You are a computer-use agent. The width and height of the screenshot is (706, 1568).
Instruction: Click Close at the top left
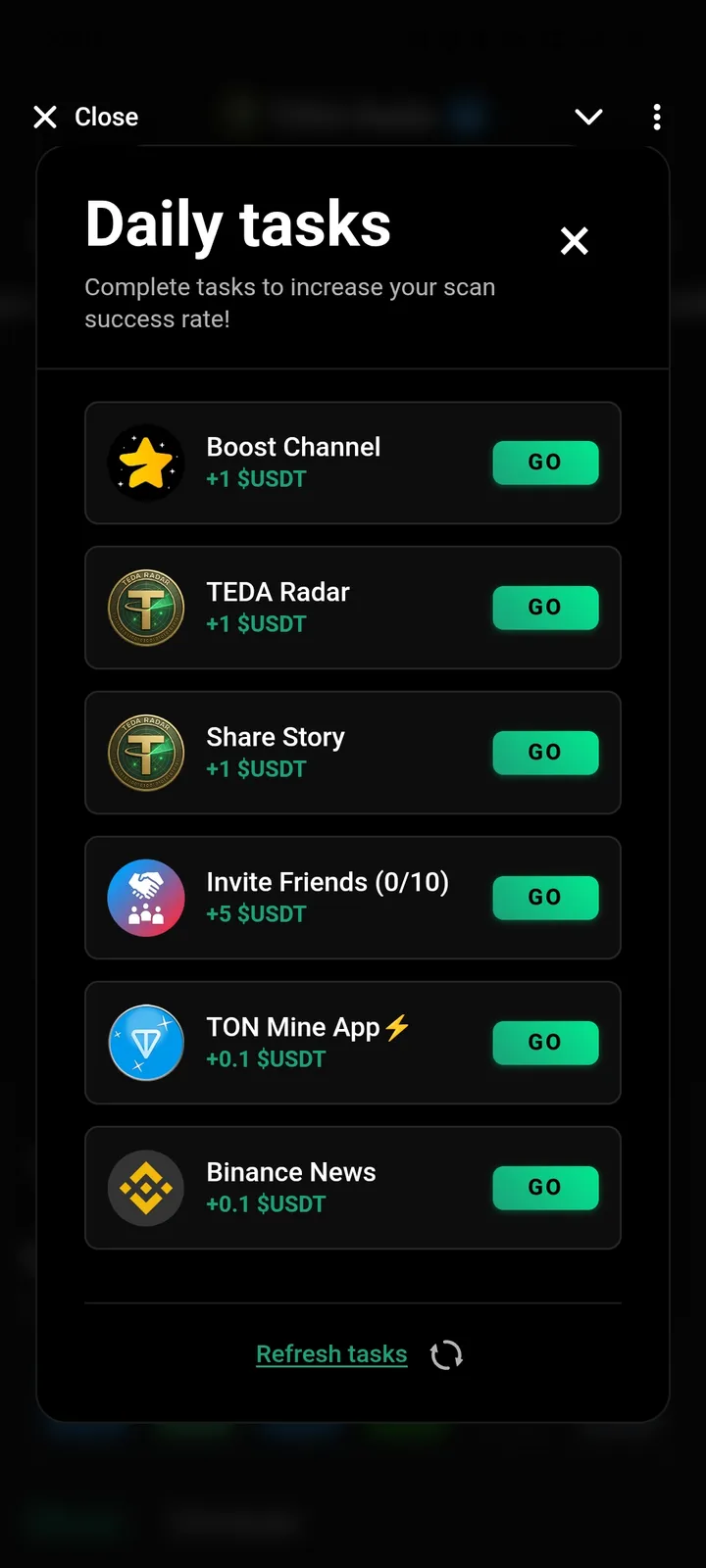(83, 117)
